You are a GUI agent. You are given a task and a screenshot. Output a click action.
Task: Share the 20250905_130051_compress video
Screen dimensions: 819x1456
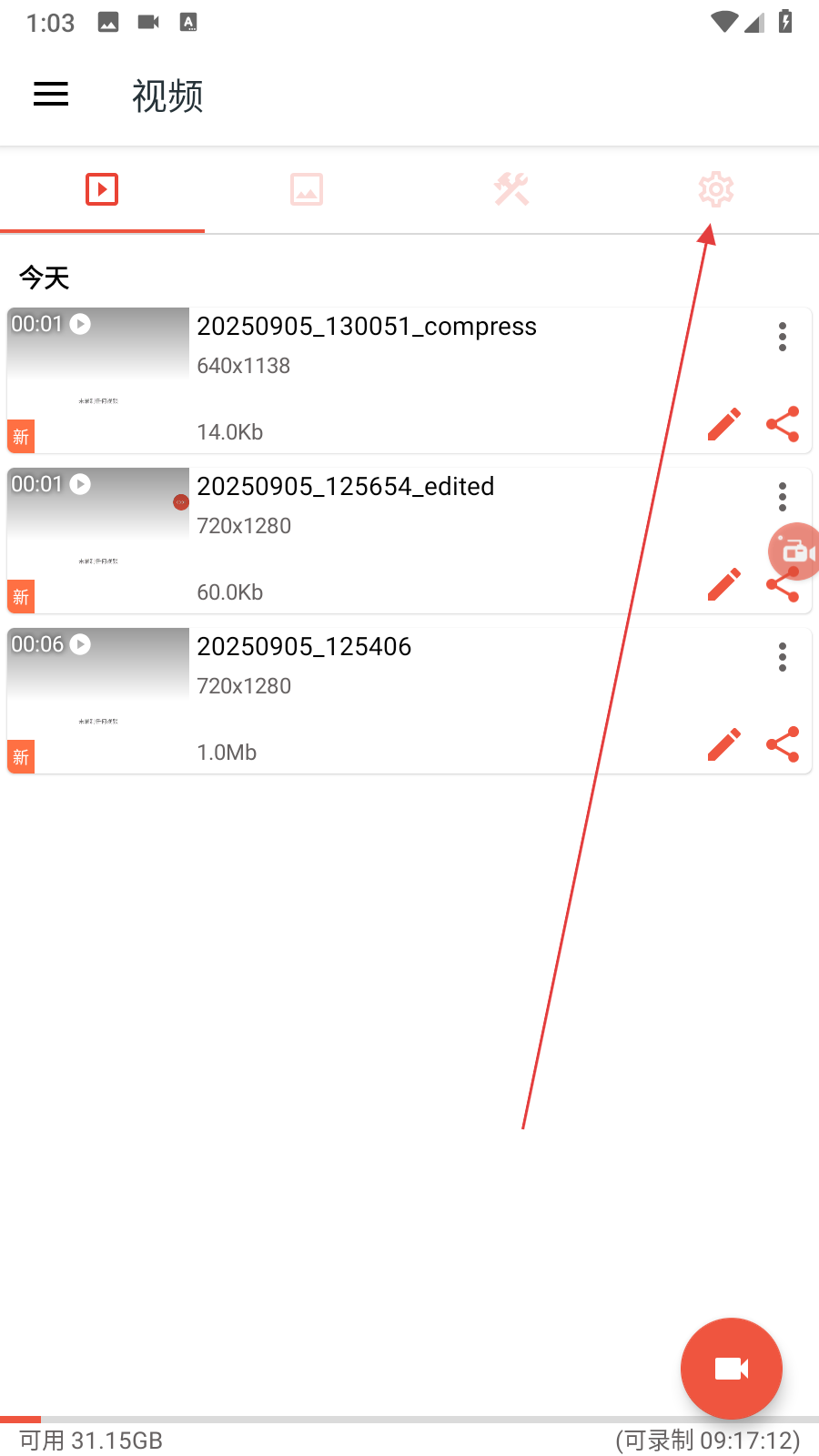[x=783, y=424]
